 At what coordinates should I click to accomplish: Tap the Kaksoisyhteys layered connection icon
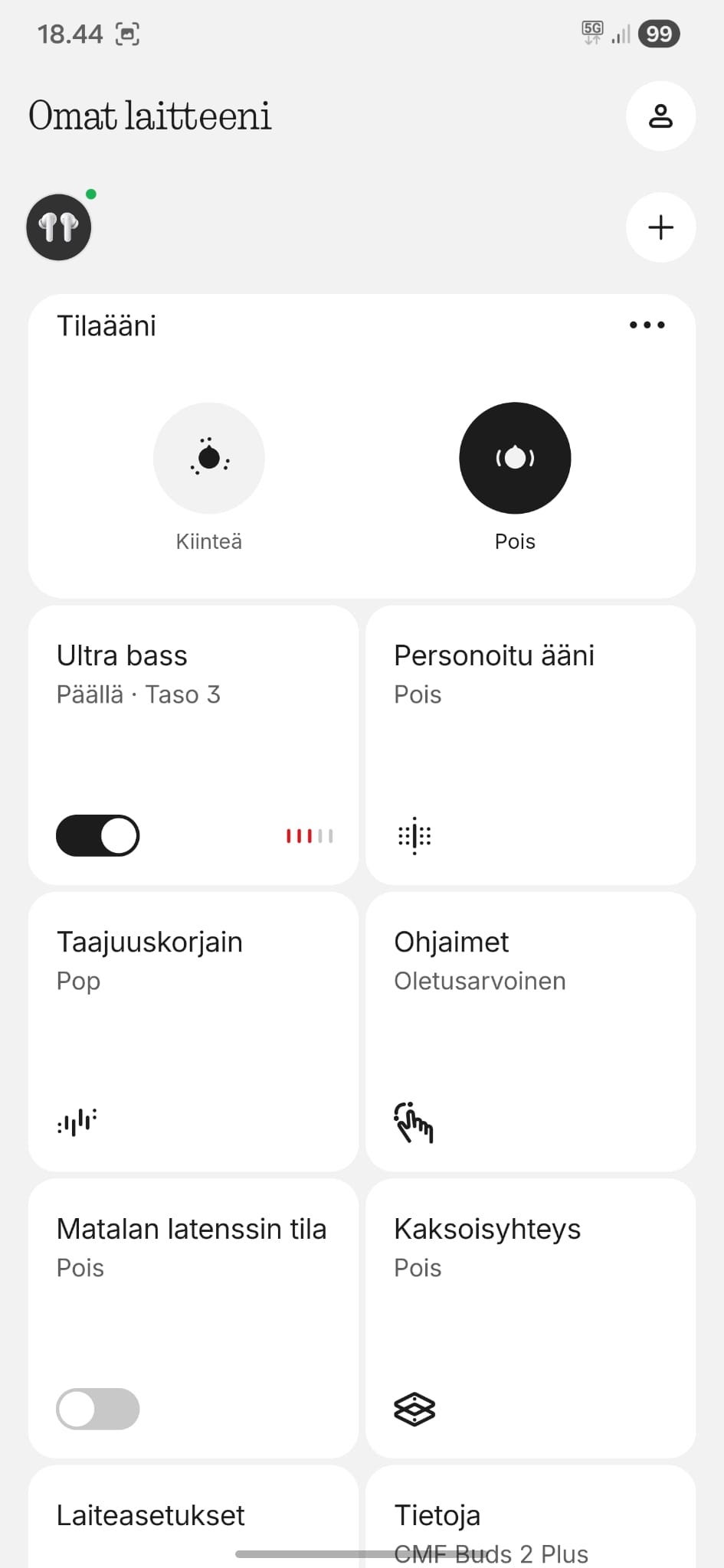coord(414,1409)
